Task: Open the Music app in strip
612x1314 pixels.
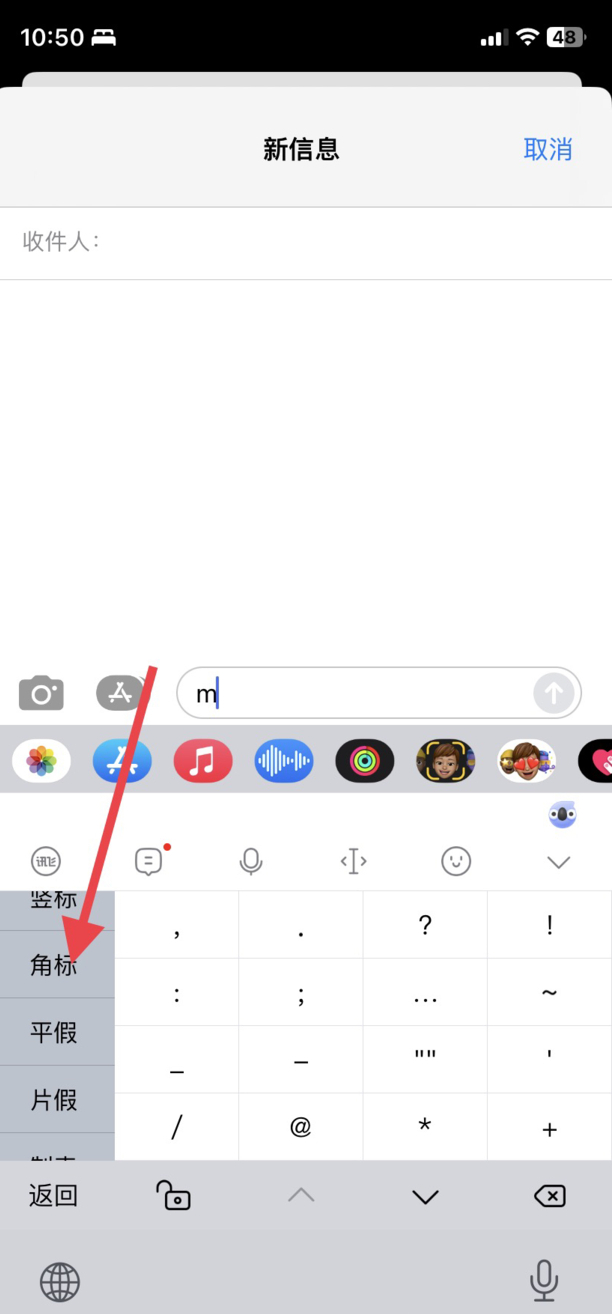Action: pos(203,762)
